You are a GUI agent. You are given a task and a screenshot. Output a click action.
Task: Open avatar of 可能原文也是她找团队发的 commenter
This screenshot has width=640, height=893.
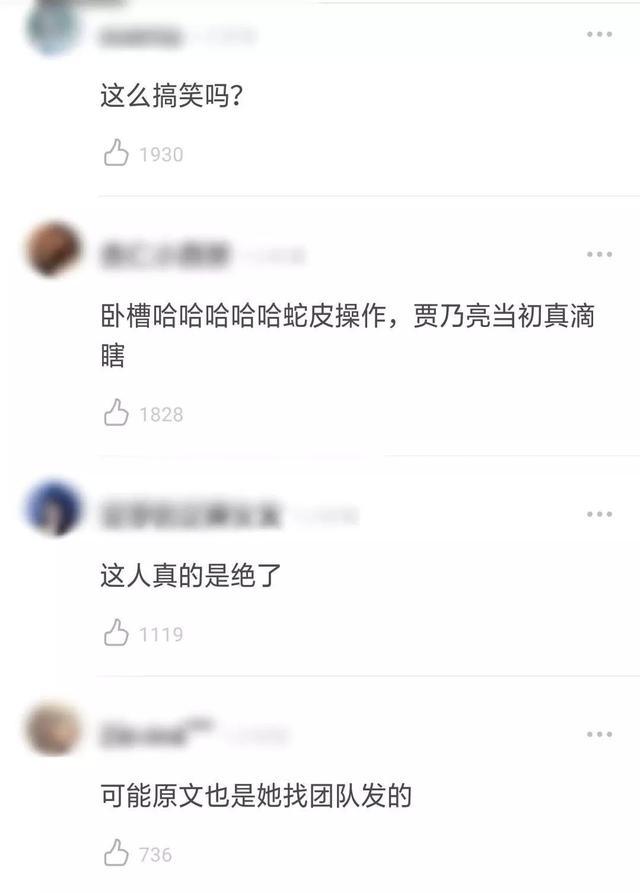point(54,730)
